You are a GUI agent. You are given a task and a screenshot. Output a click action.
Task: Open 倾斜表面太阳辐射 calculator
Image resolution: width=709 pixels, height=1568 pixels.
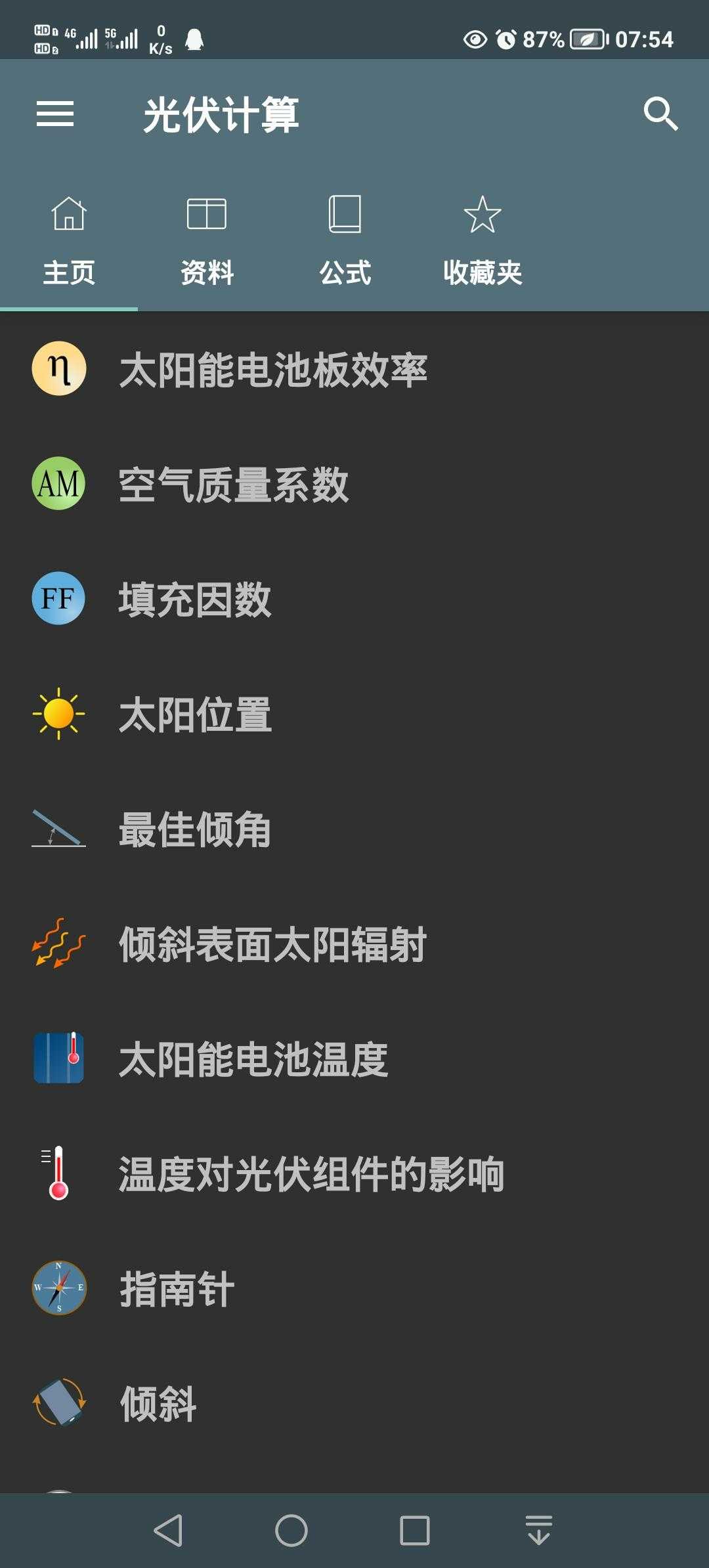[x=272, y=944]
